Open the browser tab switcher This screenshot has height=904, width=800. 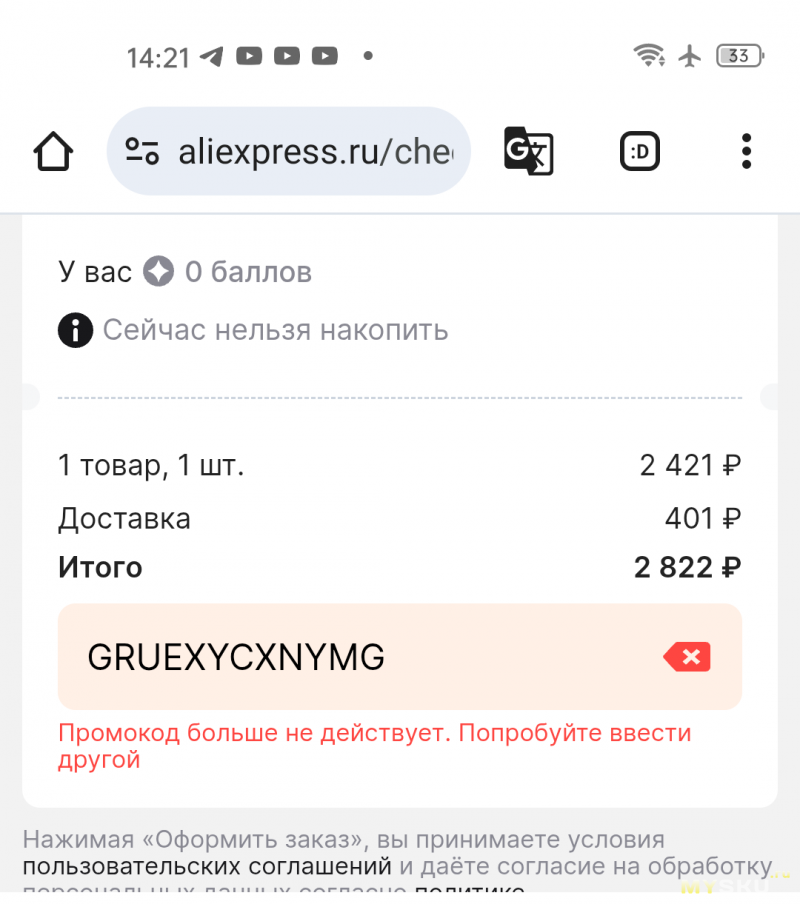[x=640, y=152]
